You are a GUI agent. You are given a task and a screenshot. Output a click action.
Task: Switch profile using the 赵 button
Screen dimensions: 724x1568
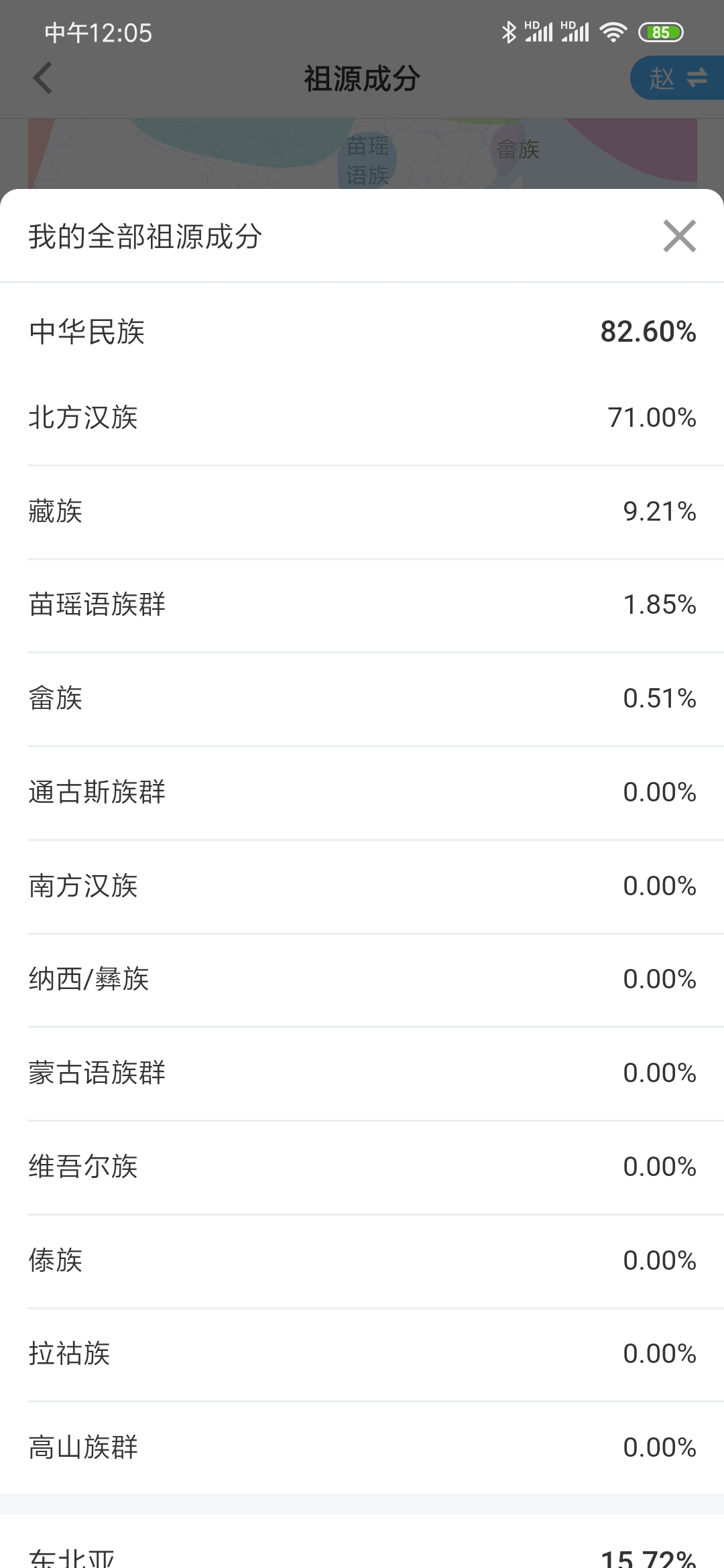click(677, 78)
